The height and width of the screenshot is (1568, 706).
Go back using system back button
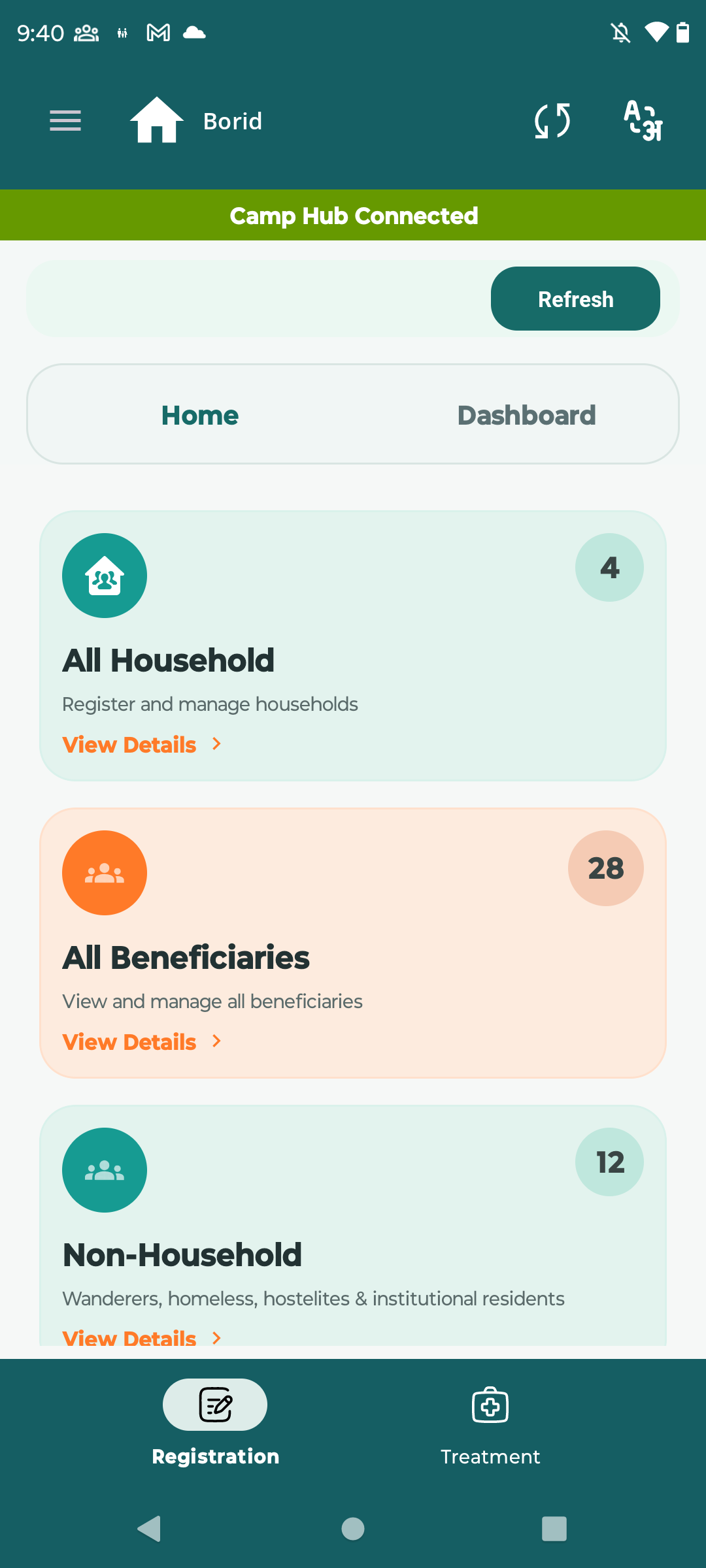coord(150,1529)
